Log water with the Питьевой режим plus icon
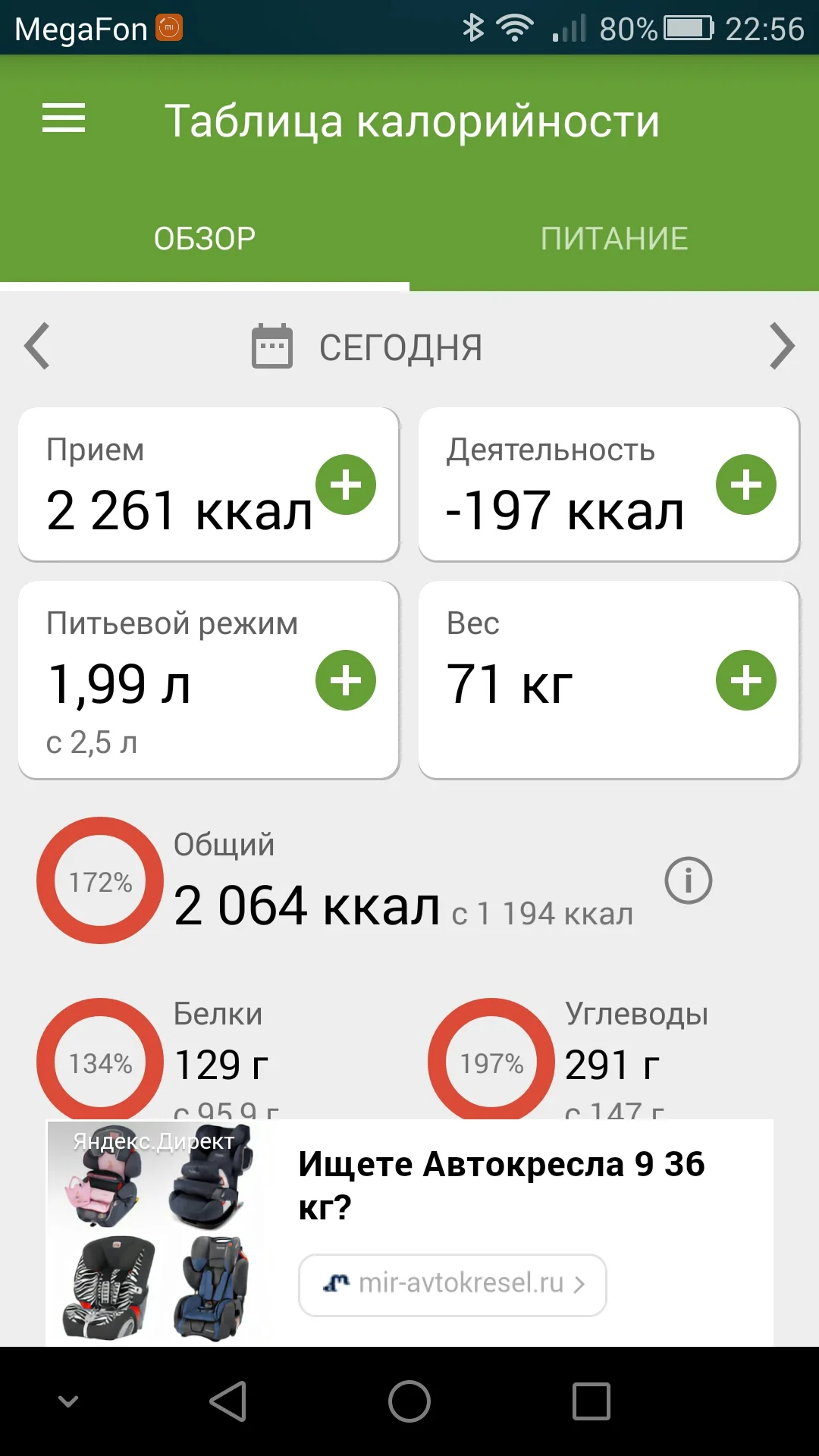 (346, 680)
